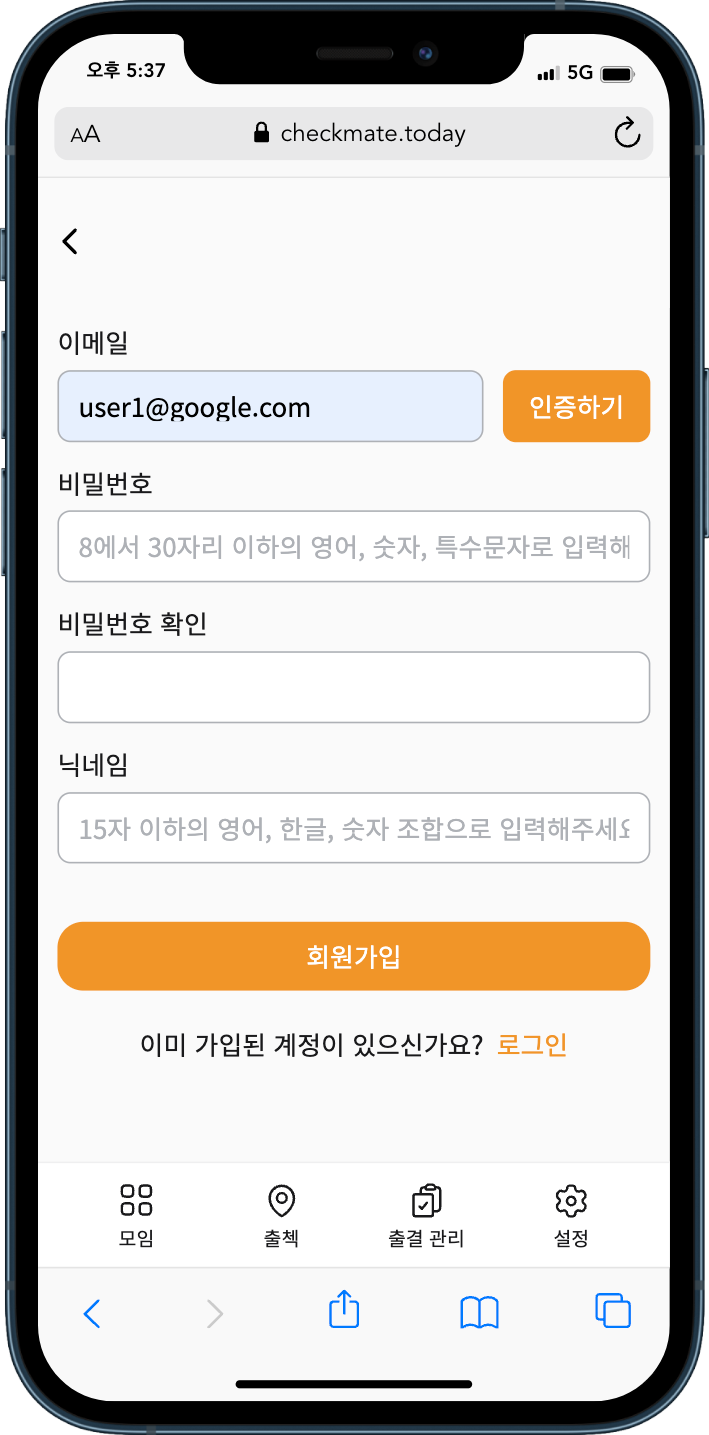Switch to the 모임 tab

(136, 1215)
